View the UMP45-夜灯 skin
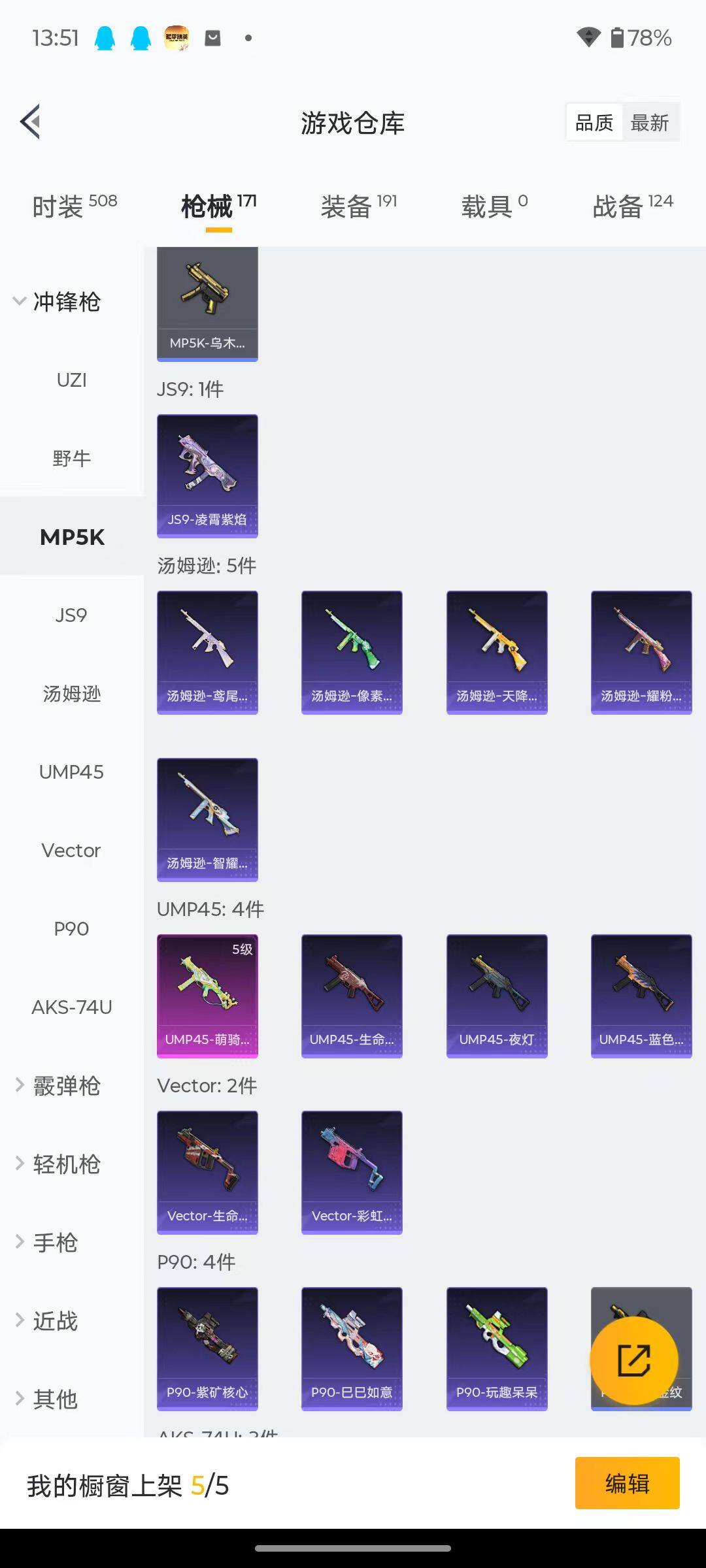 pyautogui.click(x=497, y=996)
